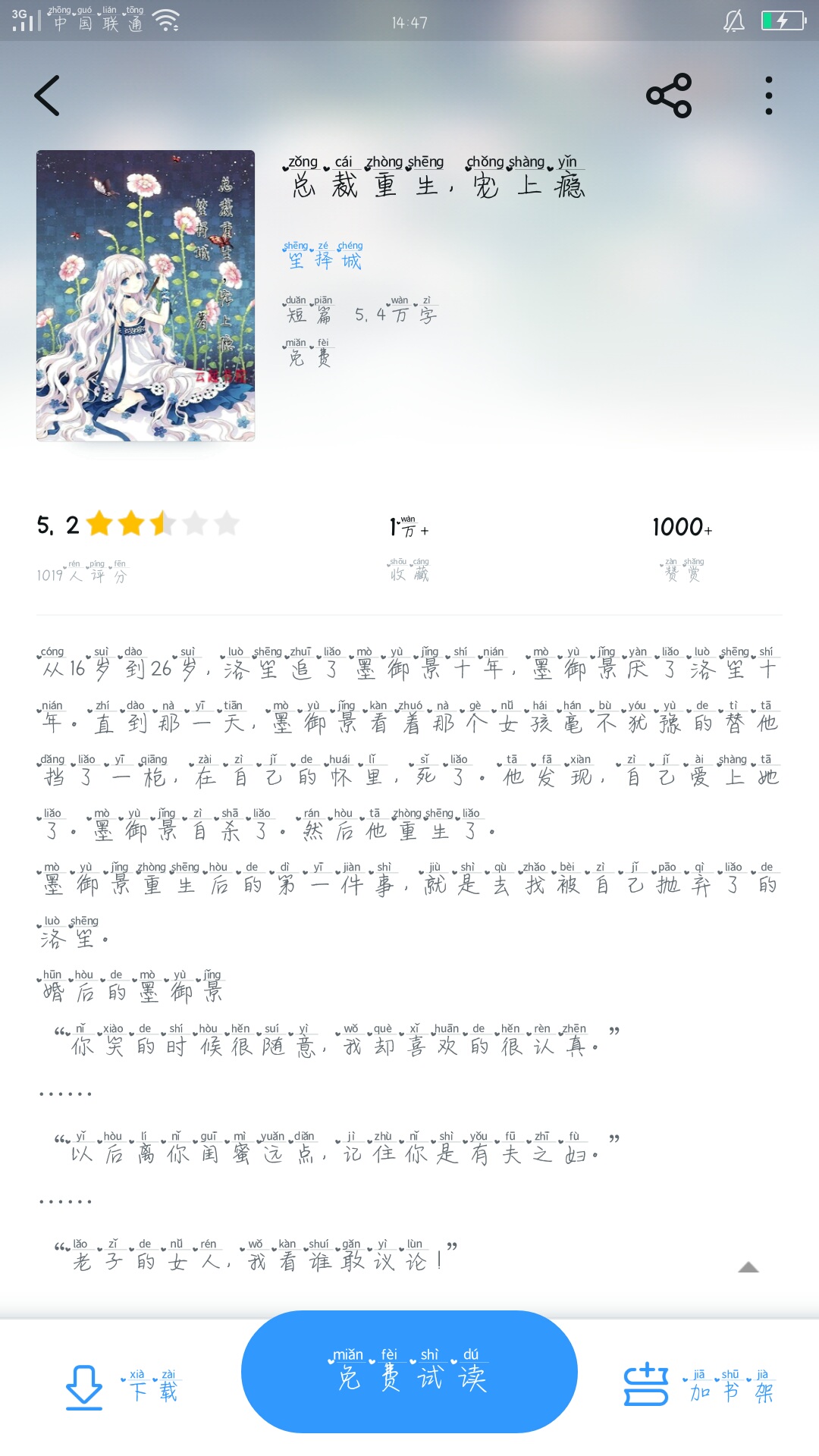The height and width of the screenshot is (1456, 819).
Task: Tap the 收藏 favorites count
Action: coord(409,546)
